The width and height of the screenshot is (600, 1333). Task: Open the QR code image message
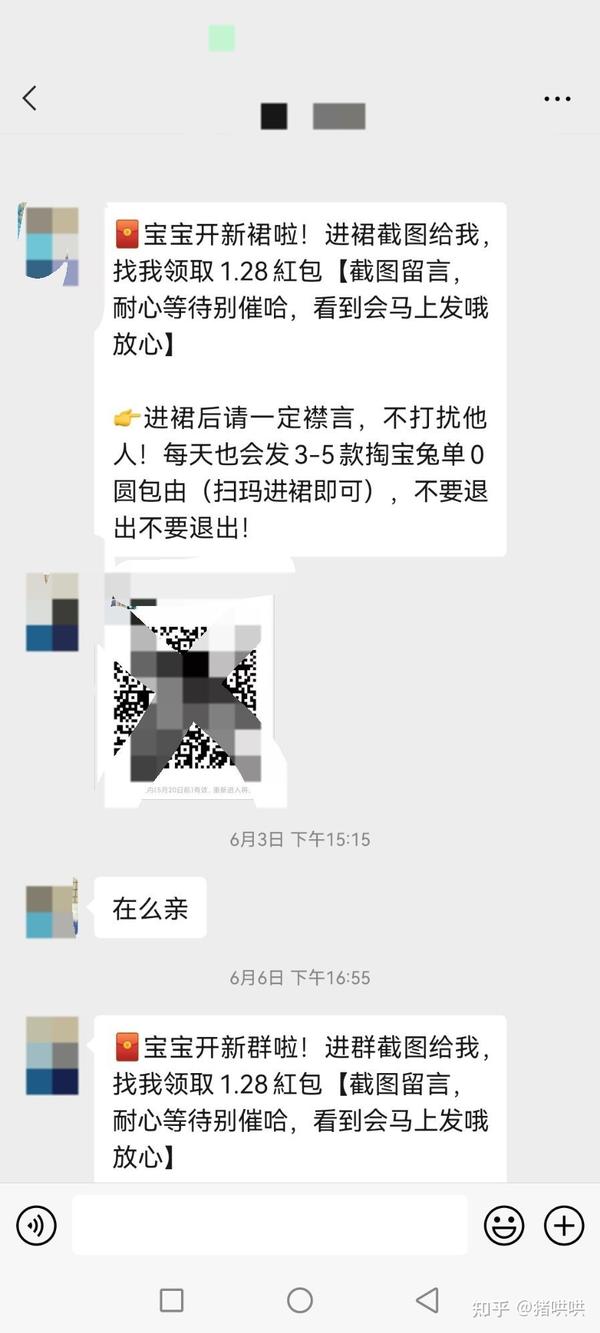coord(189,700)
